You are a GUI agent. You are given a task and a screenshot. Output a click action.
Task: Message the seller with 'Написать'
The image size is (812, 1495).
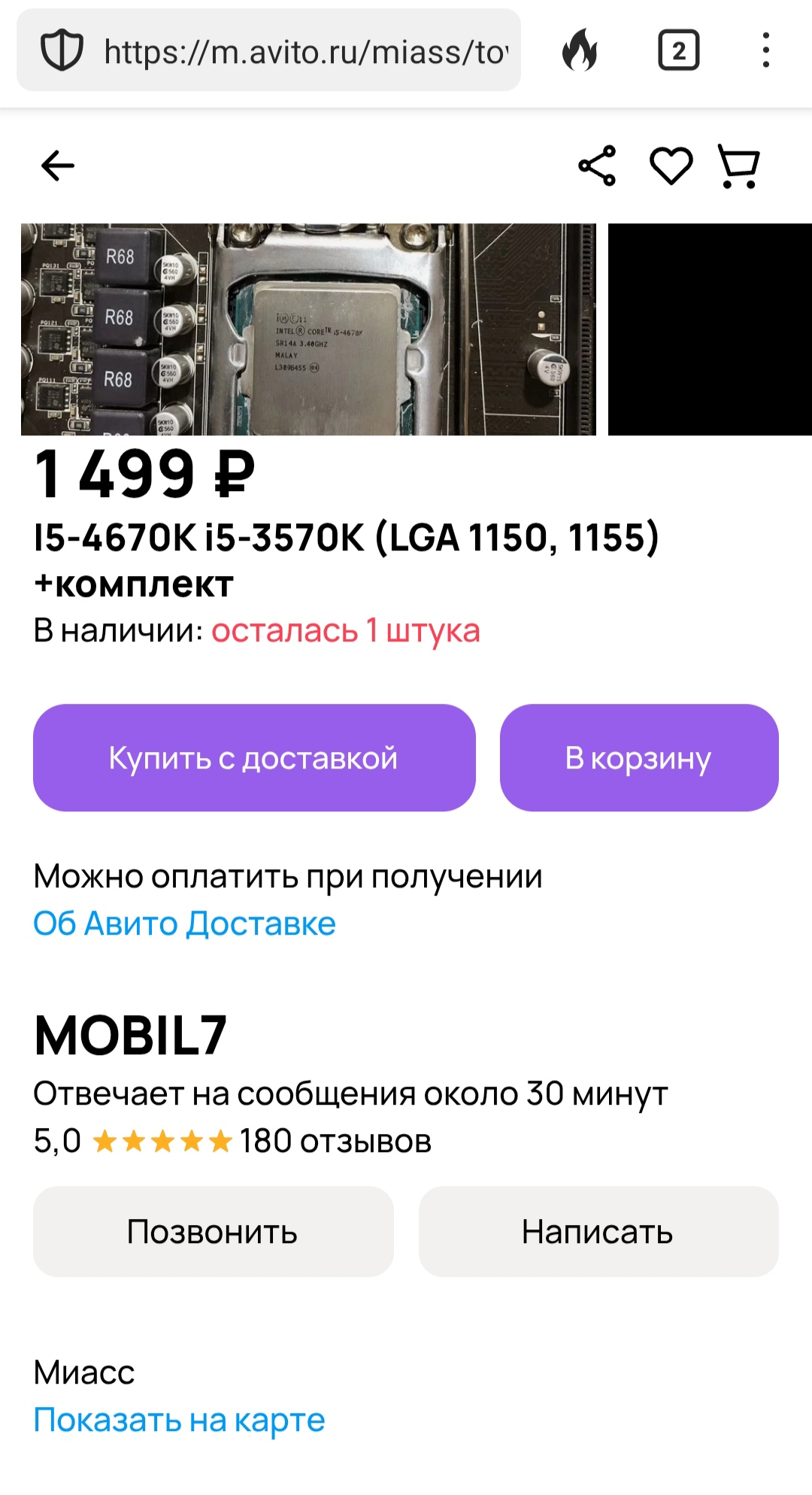598,1232
